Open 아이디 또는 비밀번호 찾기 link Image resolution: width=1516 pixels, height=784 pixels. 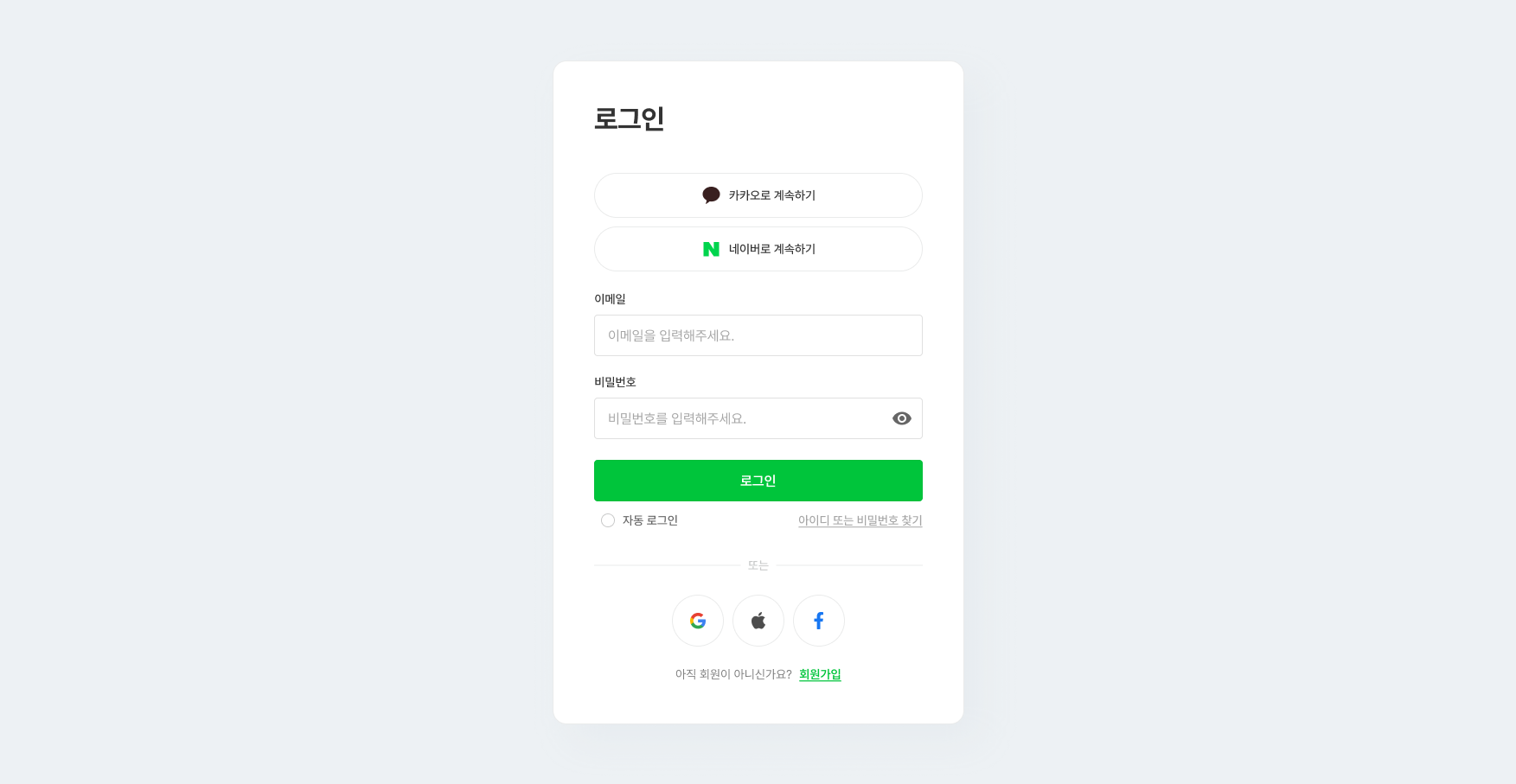(860, 520)
